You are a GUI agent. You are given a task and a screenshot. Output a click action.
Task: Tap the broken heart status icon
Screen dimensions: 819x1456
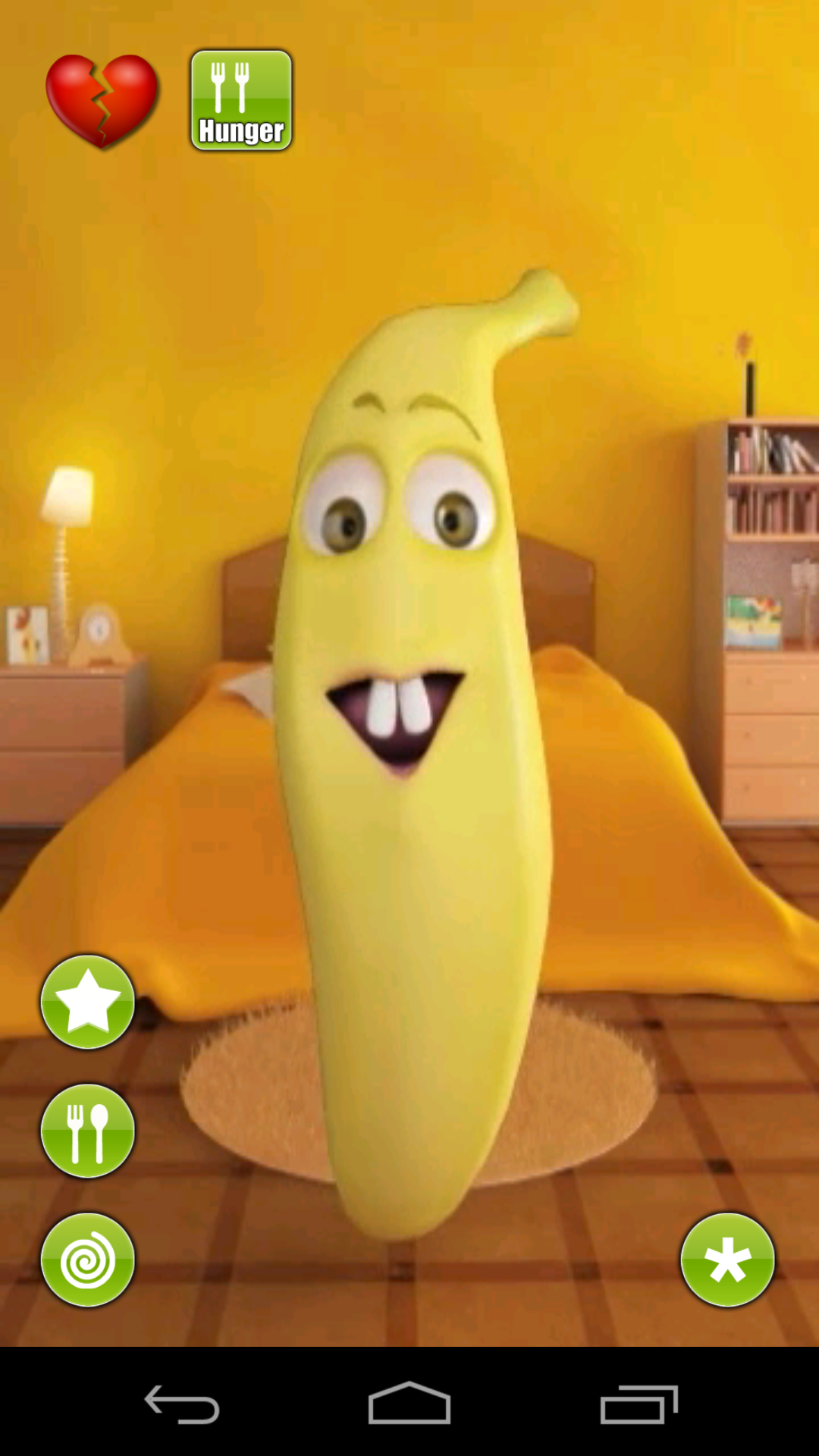coord(101,97)
